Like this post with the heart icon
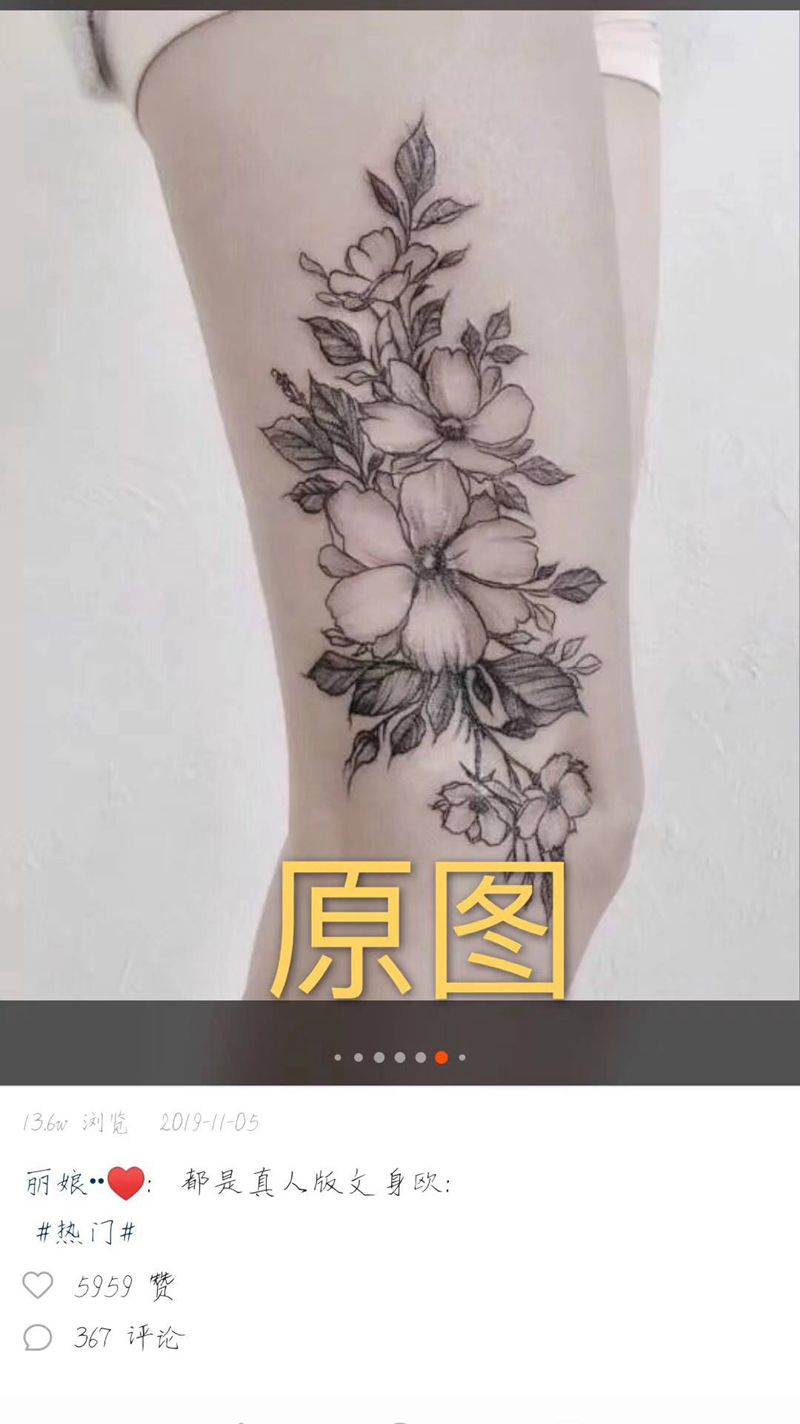 coord(38,1285)
